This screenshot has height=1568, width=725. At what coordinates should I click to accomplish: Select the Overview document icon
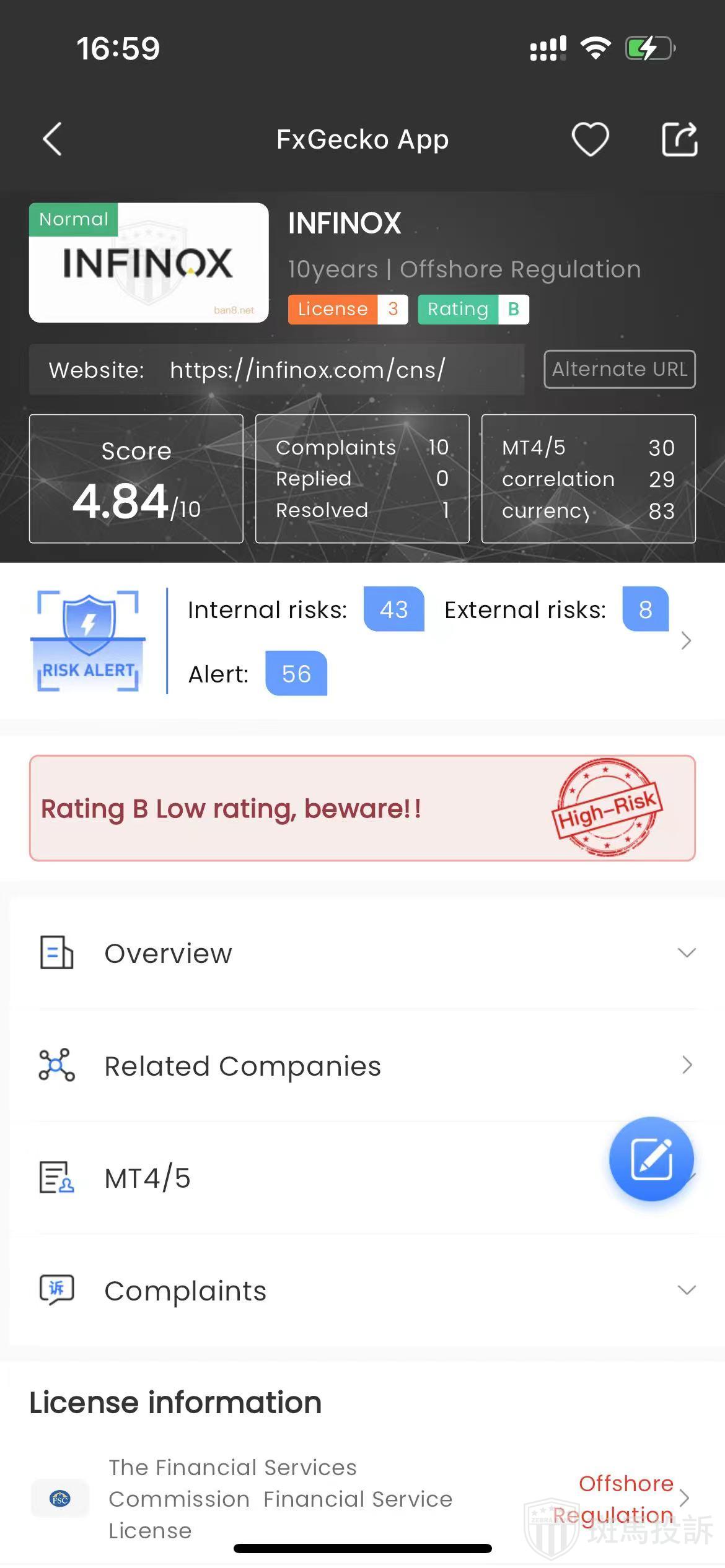(57, 954)
